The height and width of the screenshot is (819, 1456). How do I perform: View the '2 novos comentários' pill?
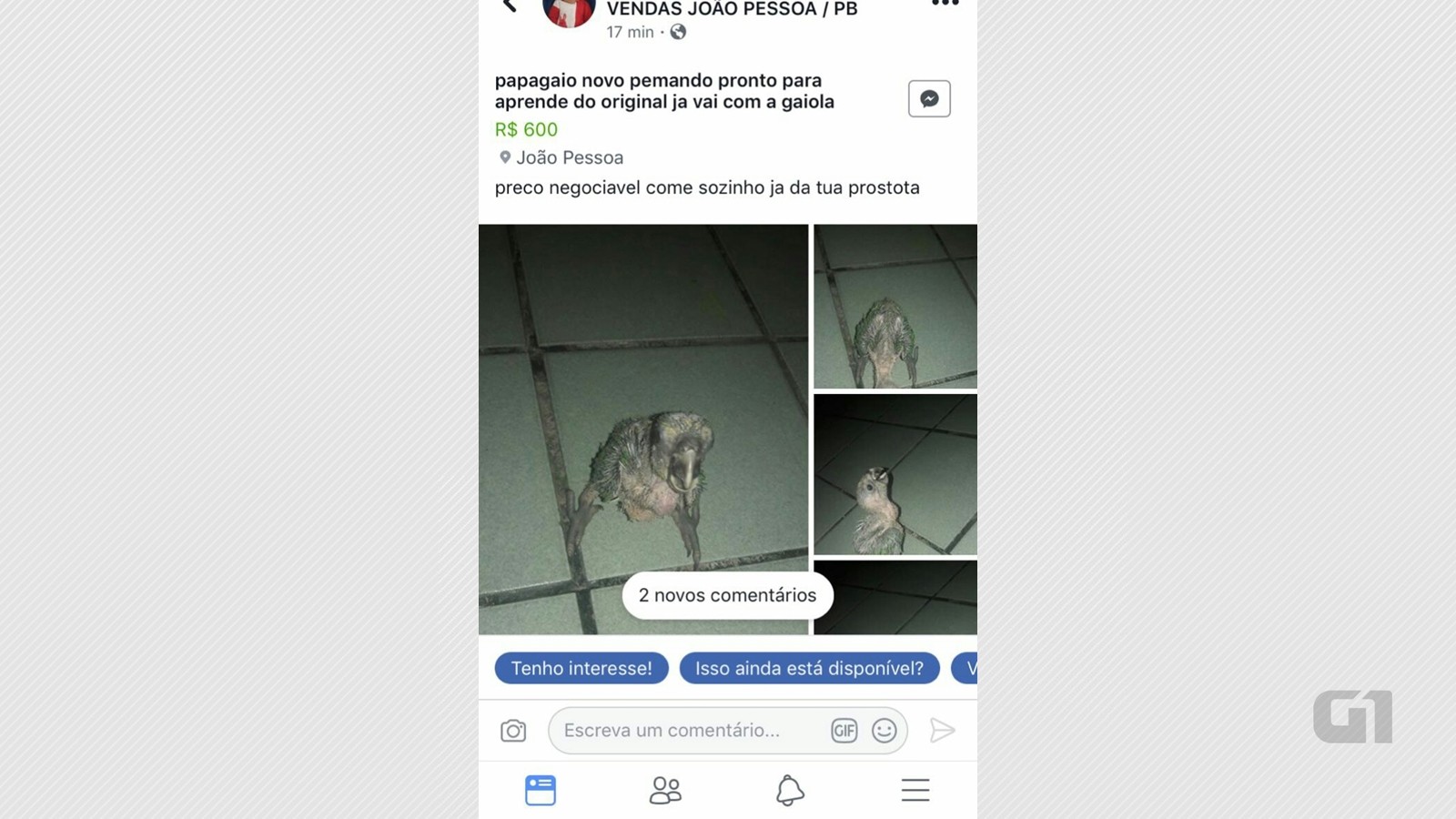(727, 595)
